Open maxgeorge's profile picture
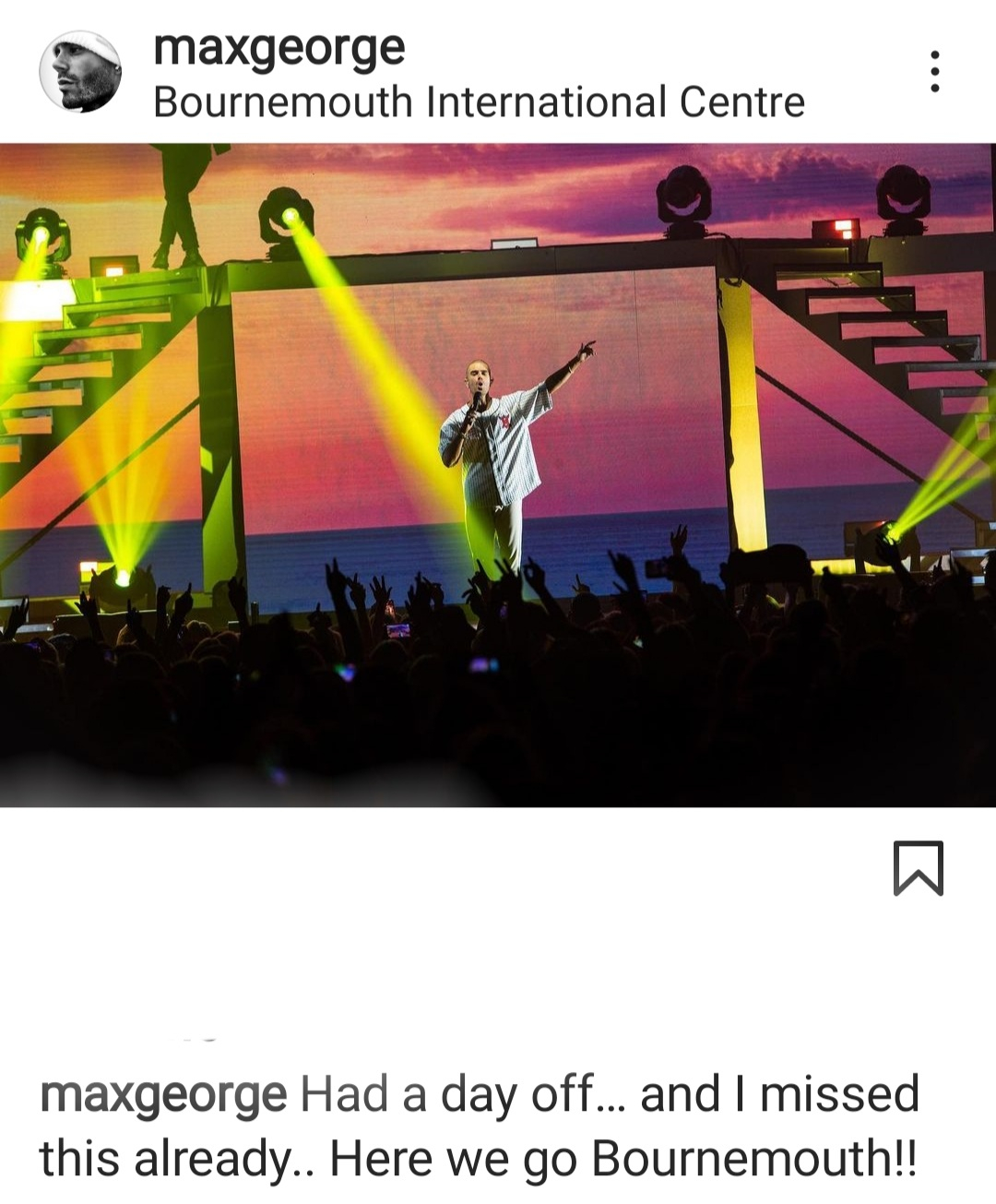The width and height of the screenshot is (996, 1204). coord(80,72)
